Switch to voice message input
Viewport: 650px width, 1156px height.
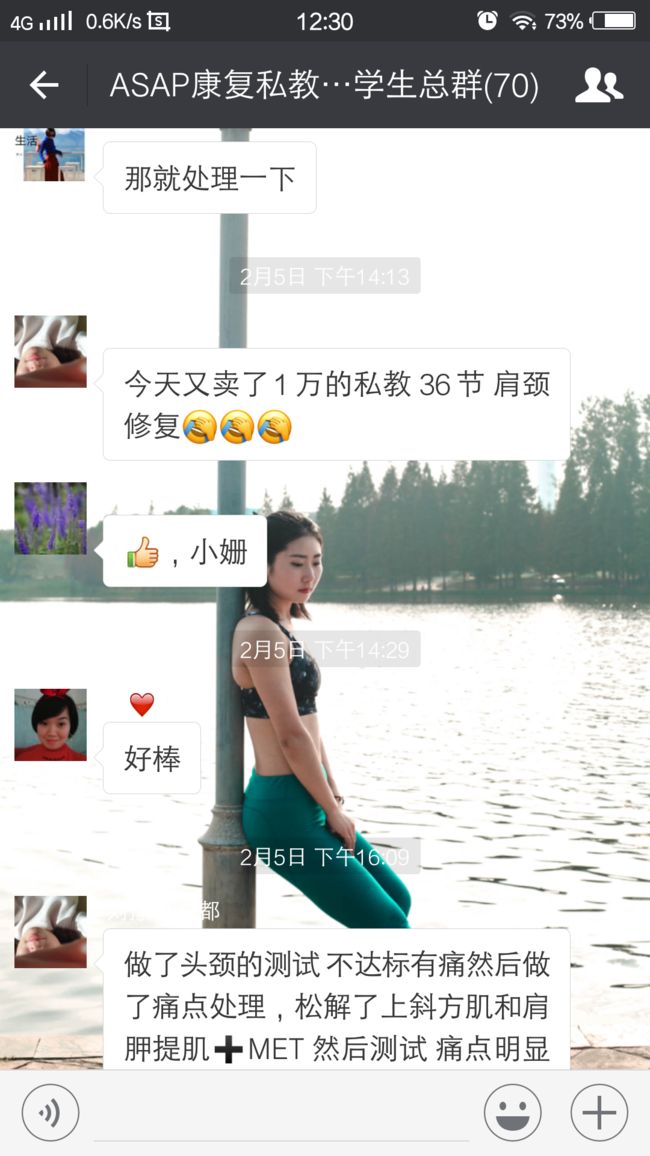pyautogui.click(x=50, y=1113)
